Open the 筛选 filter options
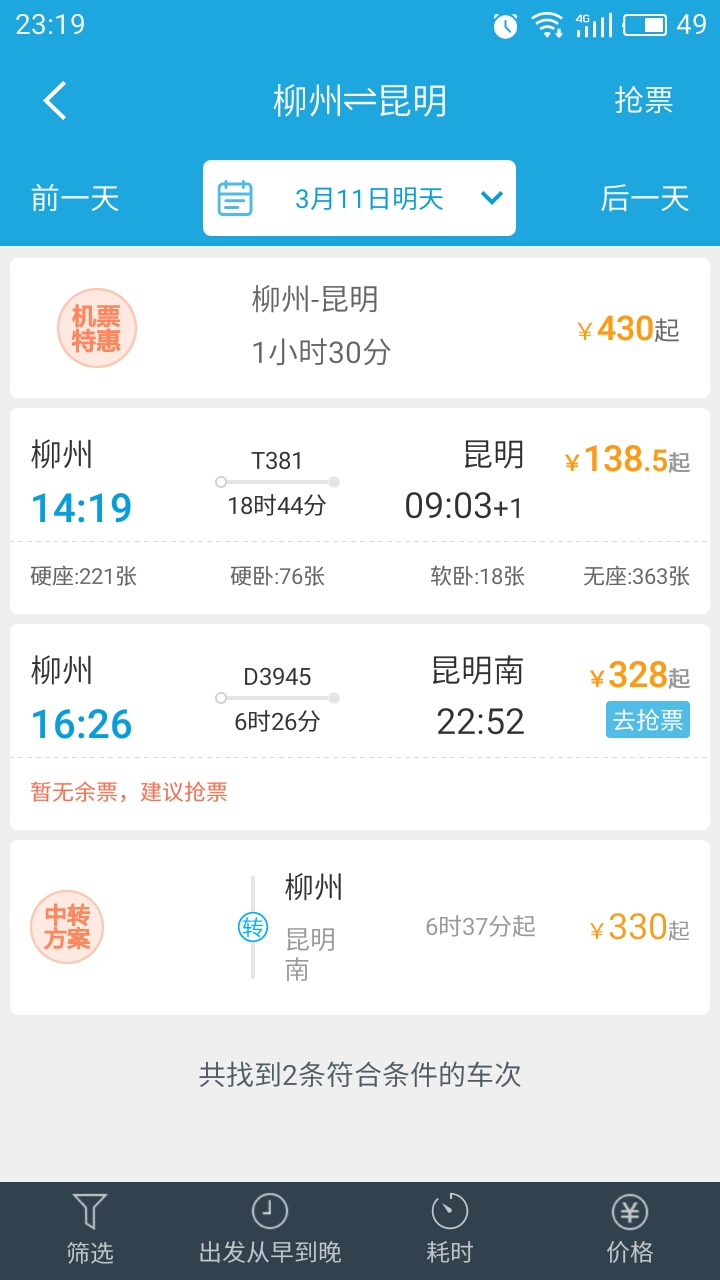Image resolution: width=720 pixels, height=1280 pixels. [90, 1231]
